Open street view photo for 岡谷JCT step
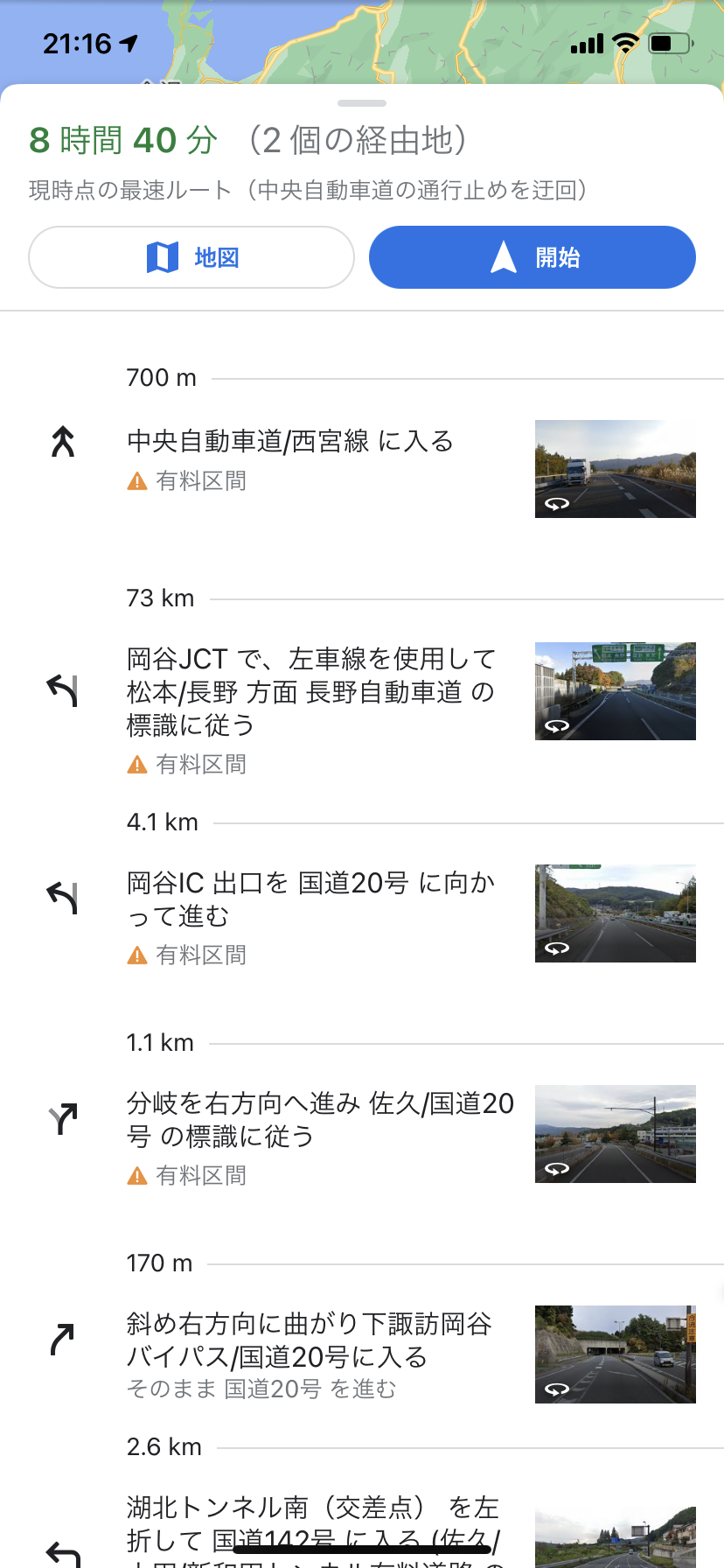Image resolution: width=724 pixels, height=1568 pixels. [x=615, y=691]
